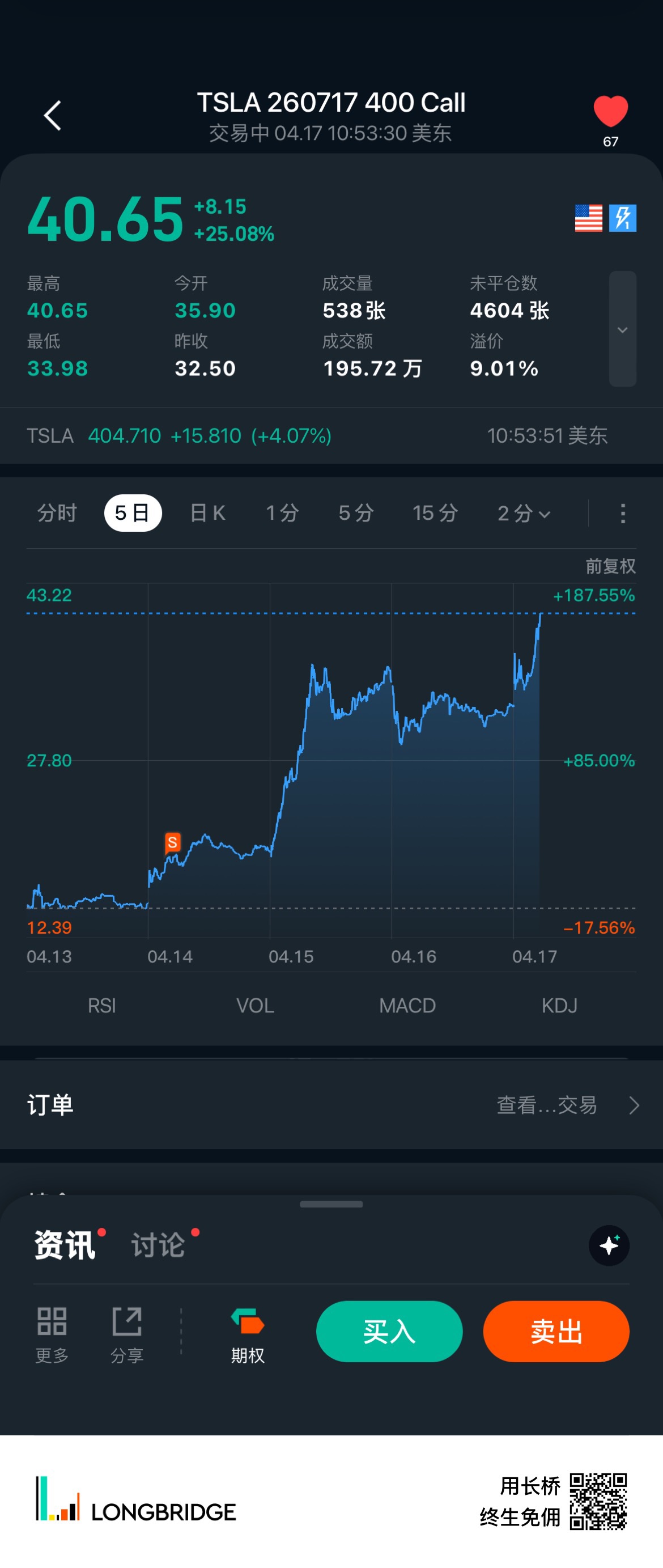The width and height of the screenshot is (663, 1568).
Task: Tap 买入 to buy this call
Action: coord(389,1331)
